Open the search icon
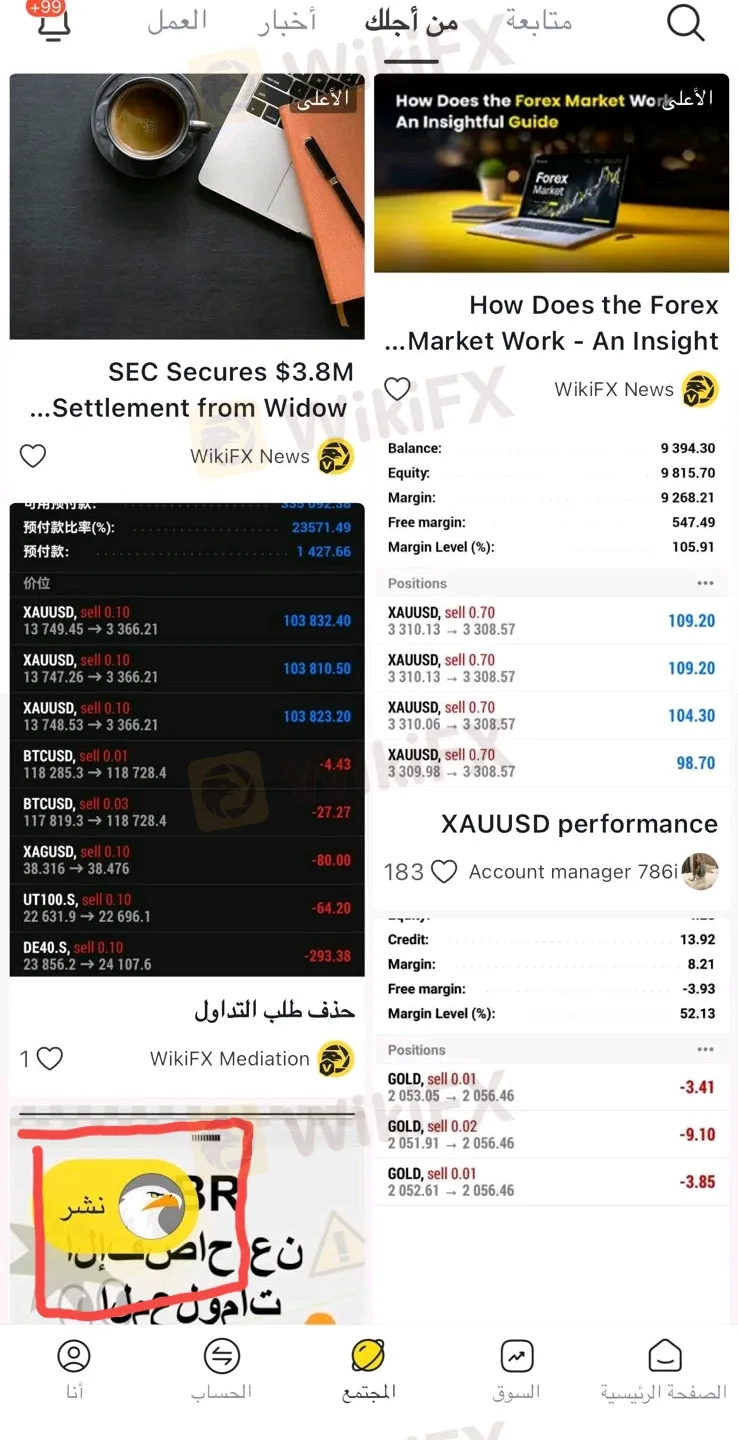This screenshot has width=738, height=1440. [686, 22]
